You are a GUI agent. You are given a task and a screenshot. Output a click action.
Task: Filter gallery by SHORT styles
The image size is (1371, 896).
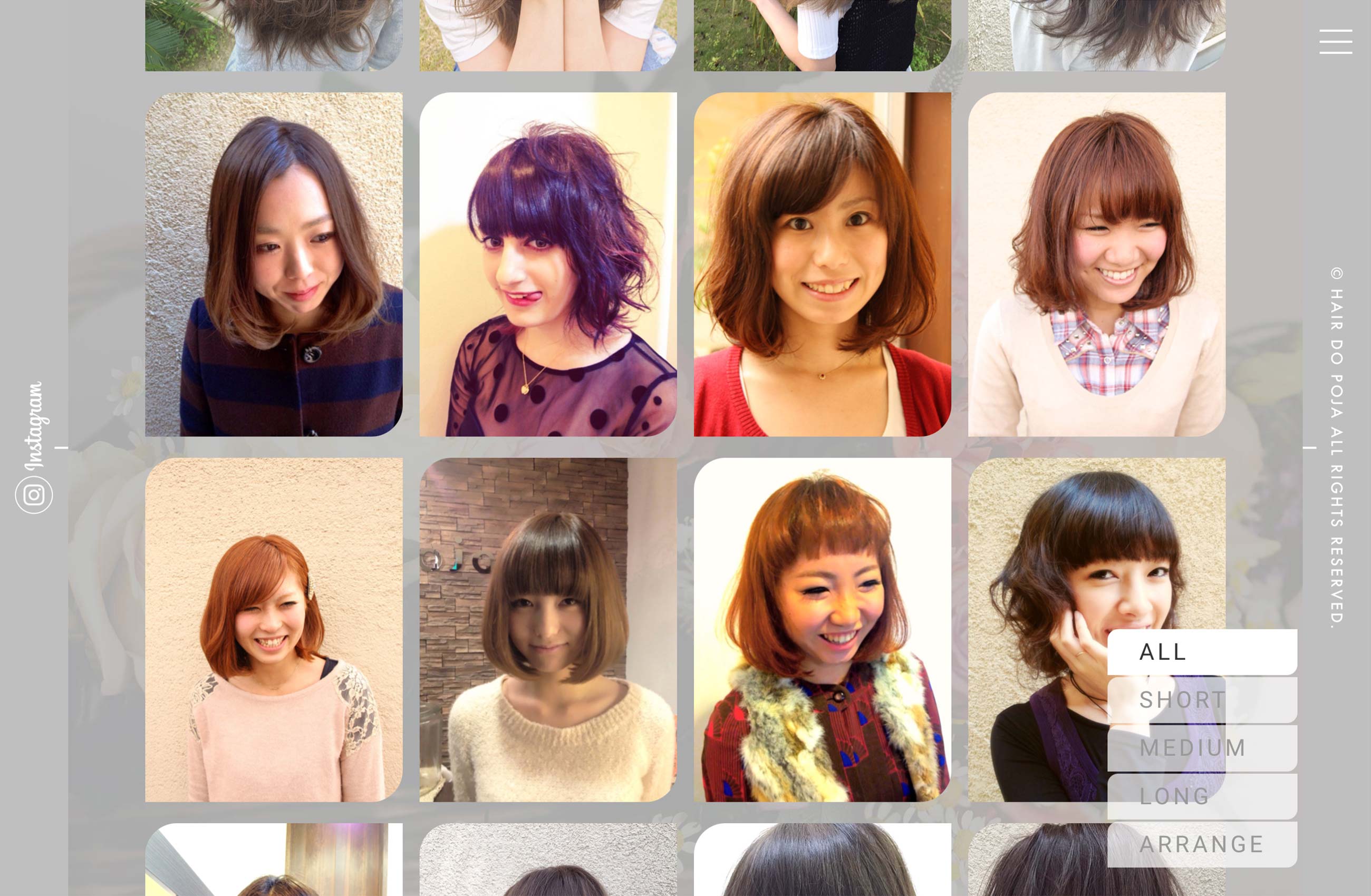(1202, 700)
